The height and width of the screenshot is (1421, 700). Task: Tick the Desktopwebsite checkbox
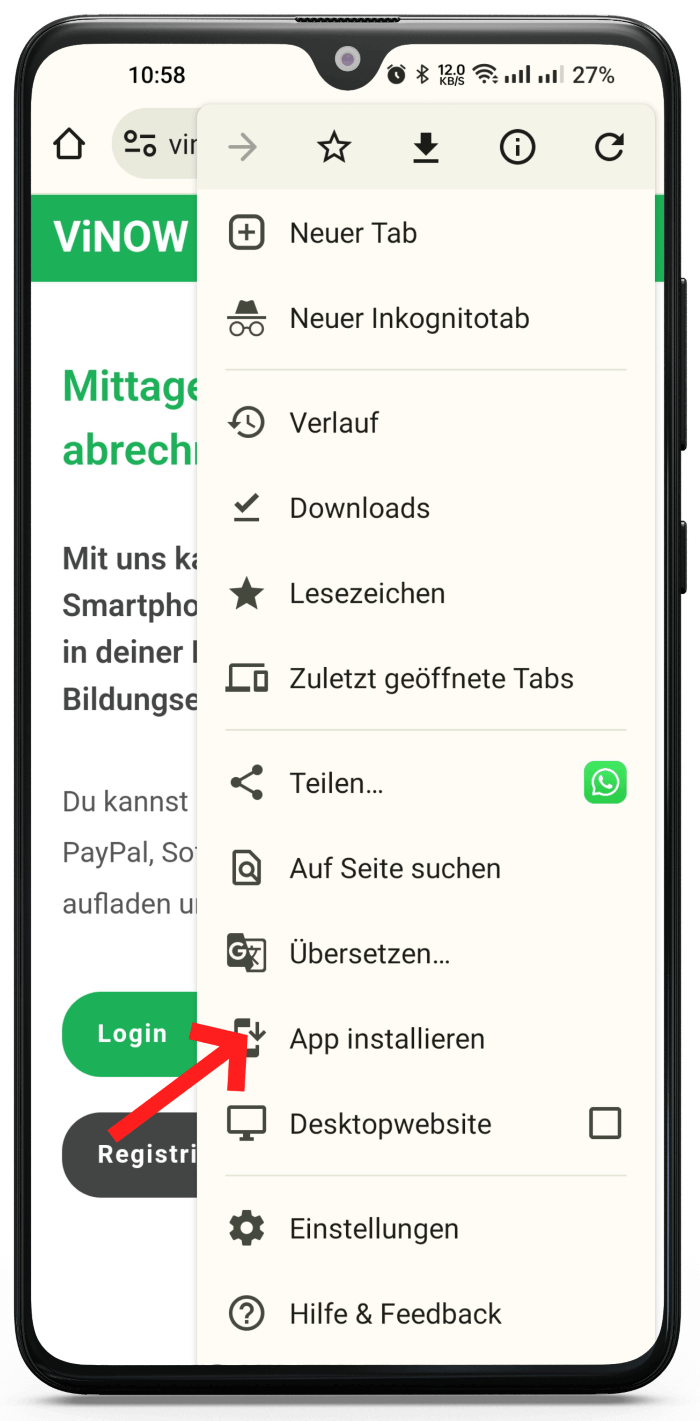pos(605,1124)
